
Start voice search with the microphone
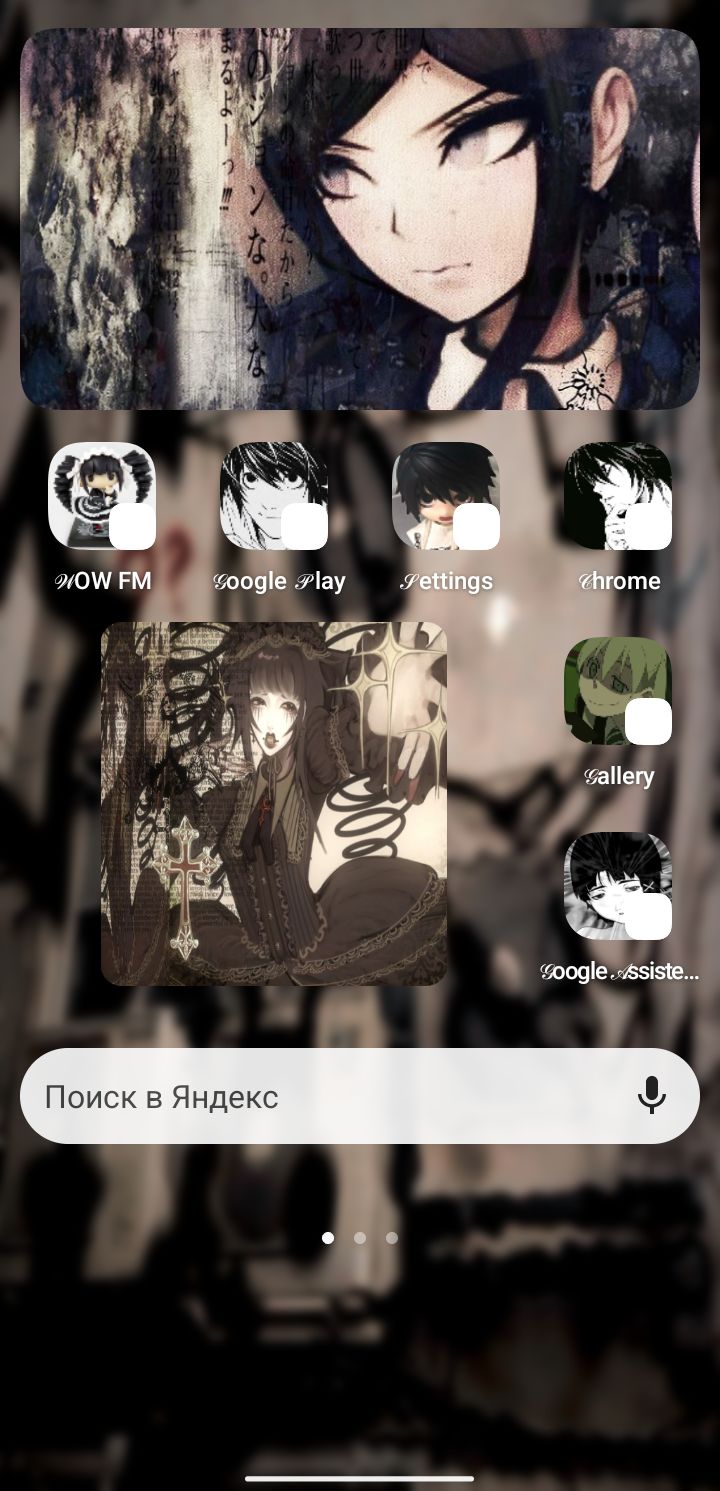pos(652,1096)
